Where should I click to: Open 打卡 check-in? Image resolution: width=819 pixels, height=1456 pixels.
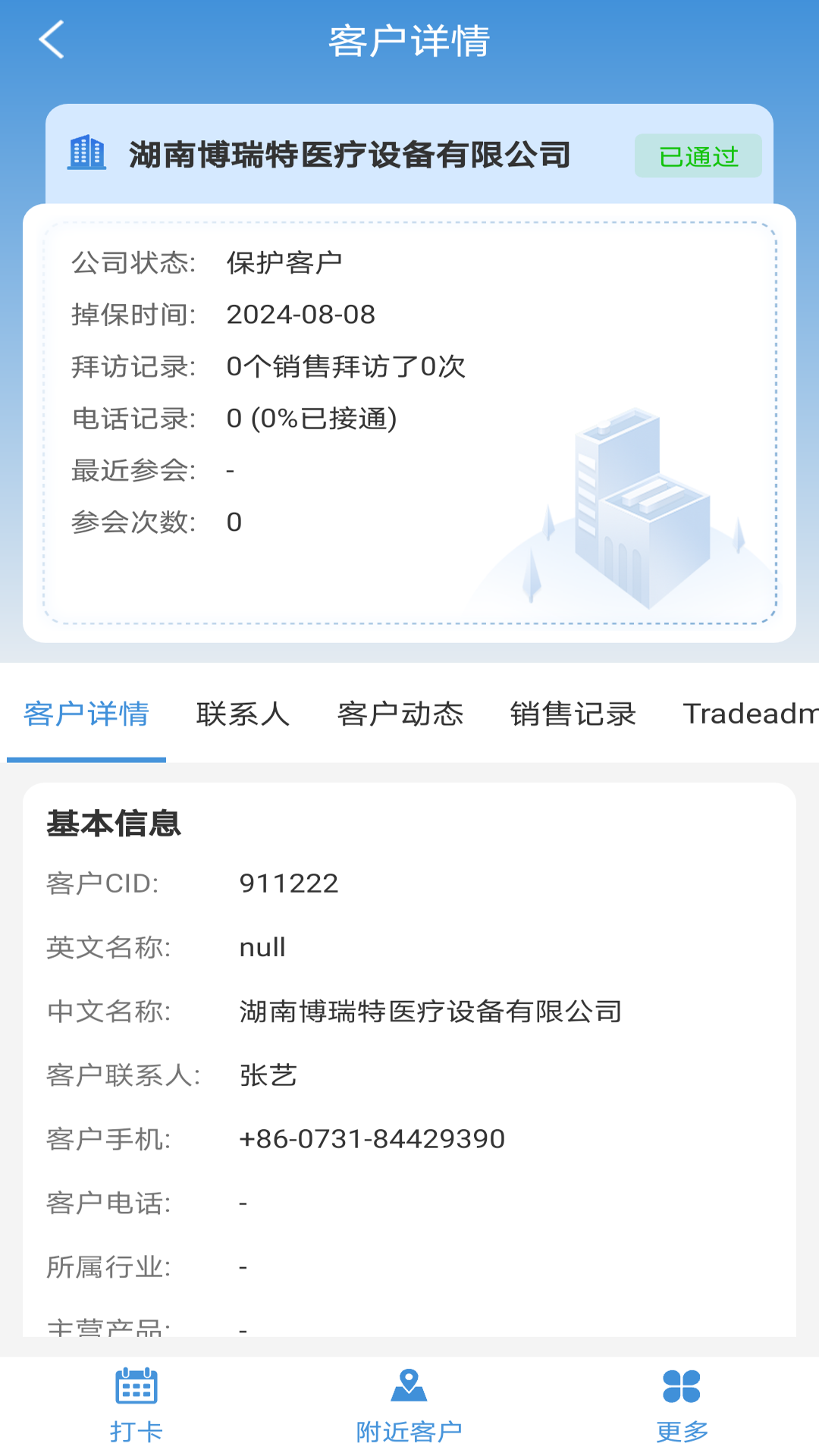click(x=136, y=1405)
